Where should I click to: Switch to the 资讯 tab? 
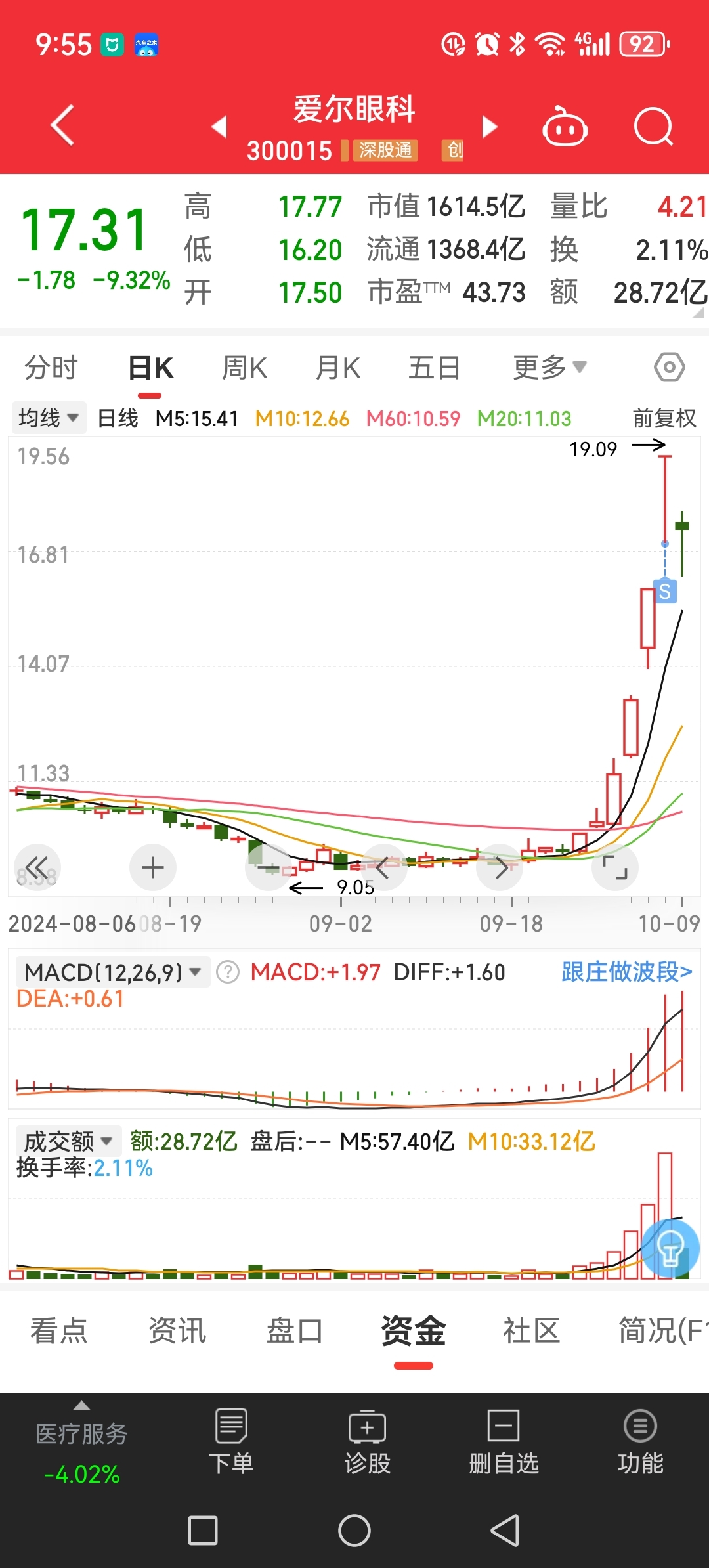pos(177,1331)
